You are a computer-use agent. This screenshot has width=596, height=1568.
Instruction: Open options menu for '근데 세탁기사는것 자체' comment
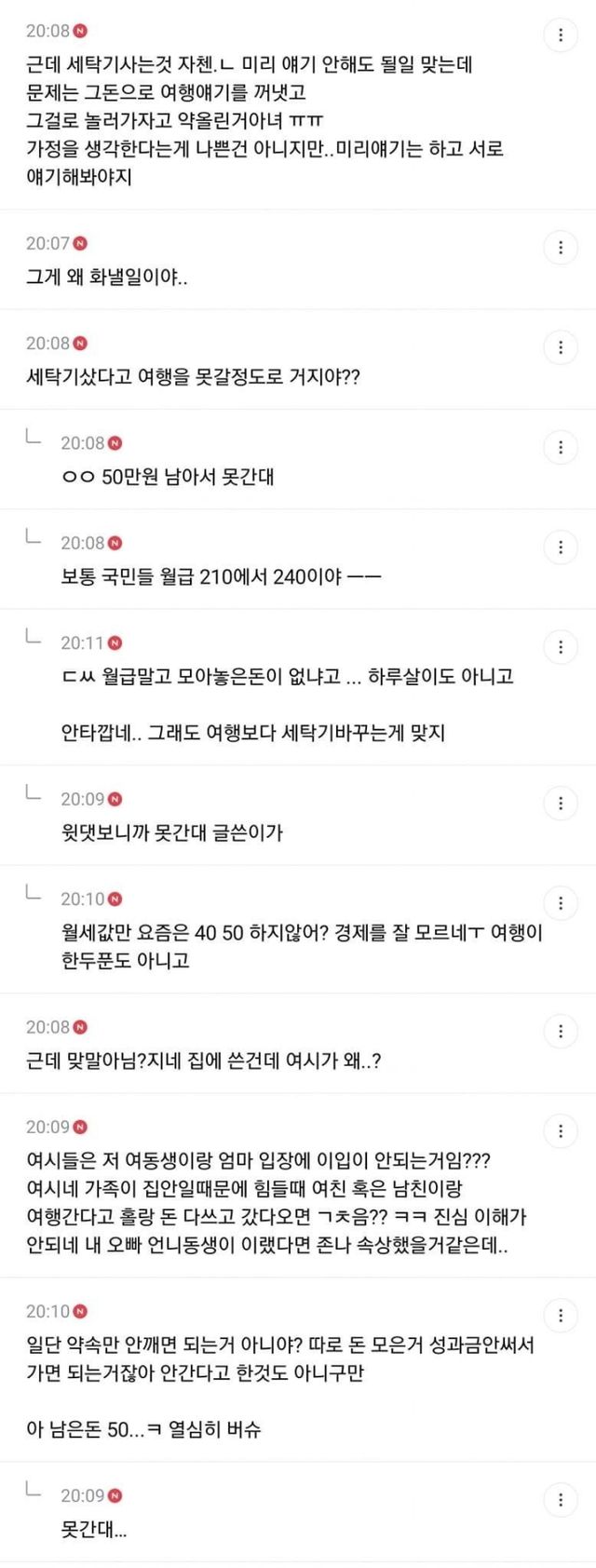pos(560,35)
